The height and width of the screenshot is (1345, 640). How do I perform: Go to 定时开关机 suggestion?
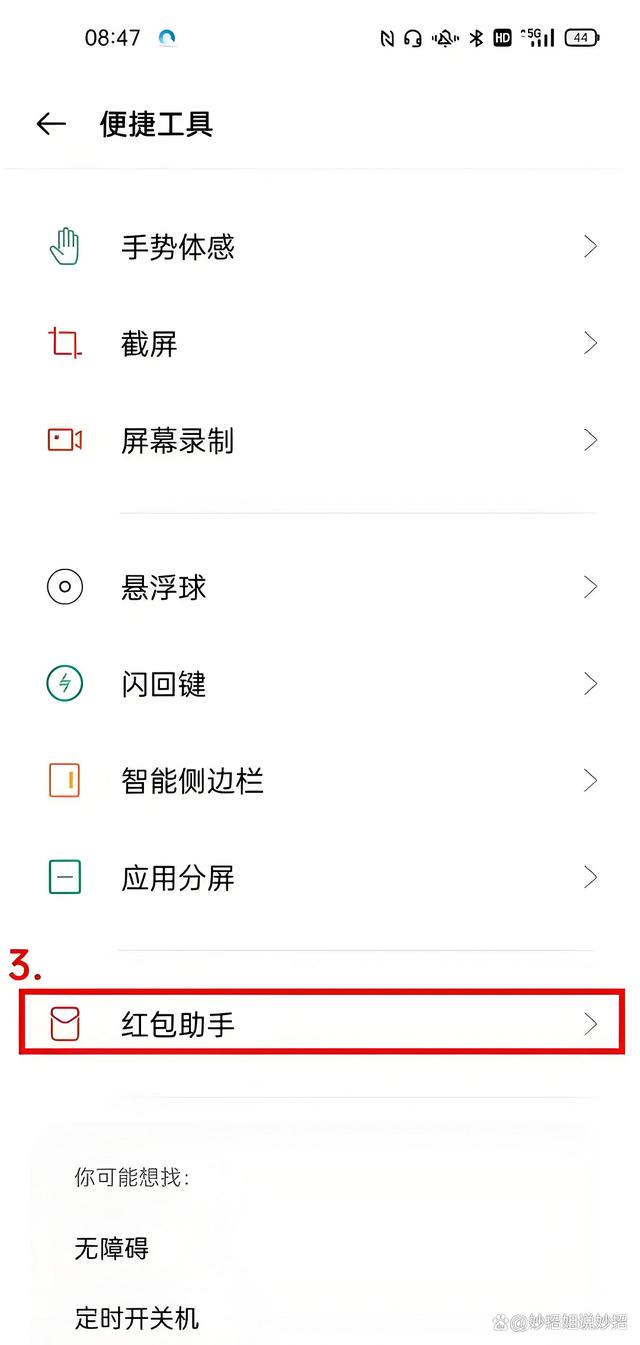tap(137, 1317)
